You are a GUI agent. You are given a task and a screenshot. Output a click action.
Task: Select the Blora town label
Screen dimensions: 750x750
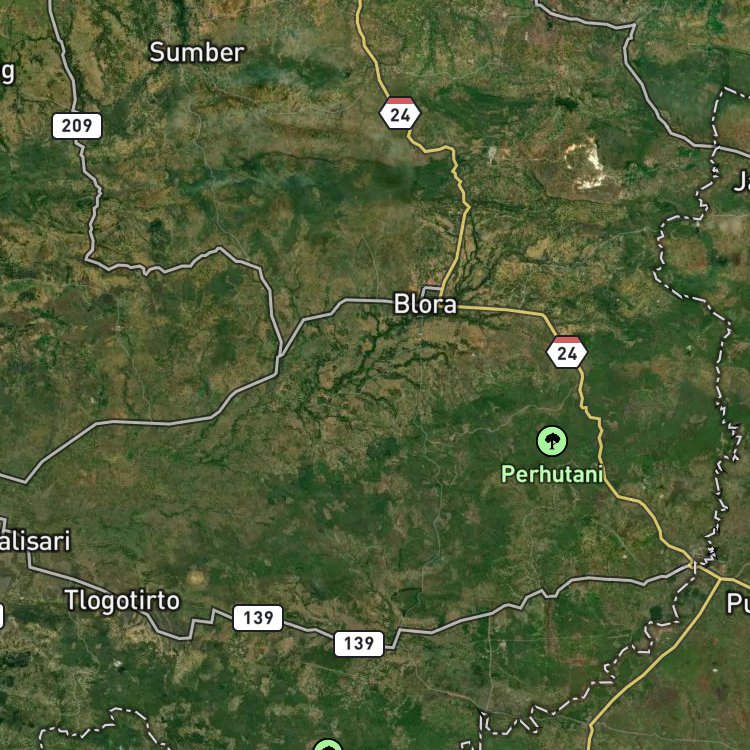pyautogui.click(x=425, y=304)
